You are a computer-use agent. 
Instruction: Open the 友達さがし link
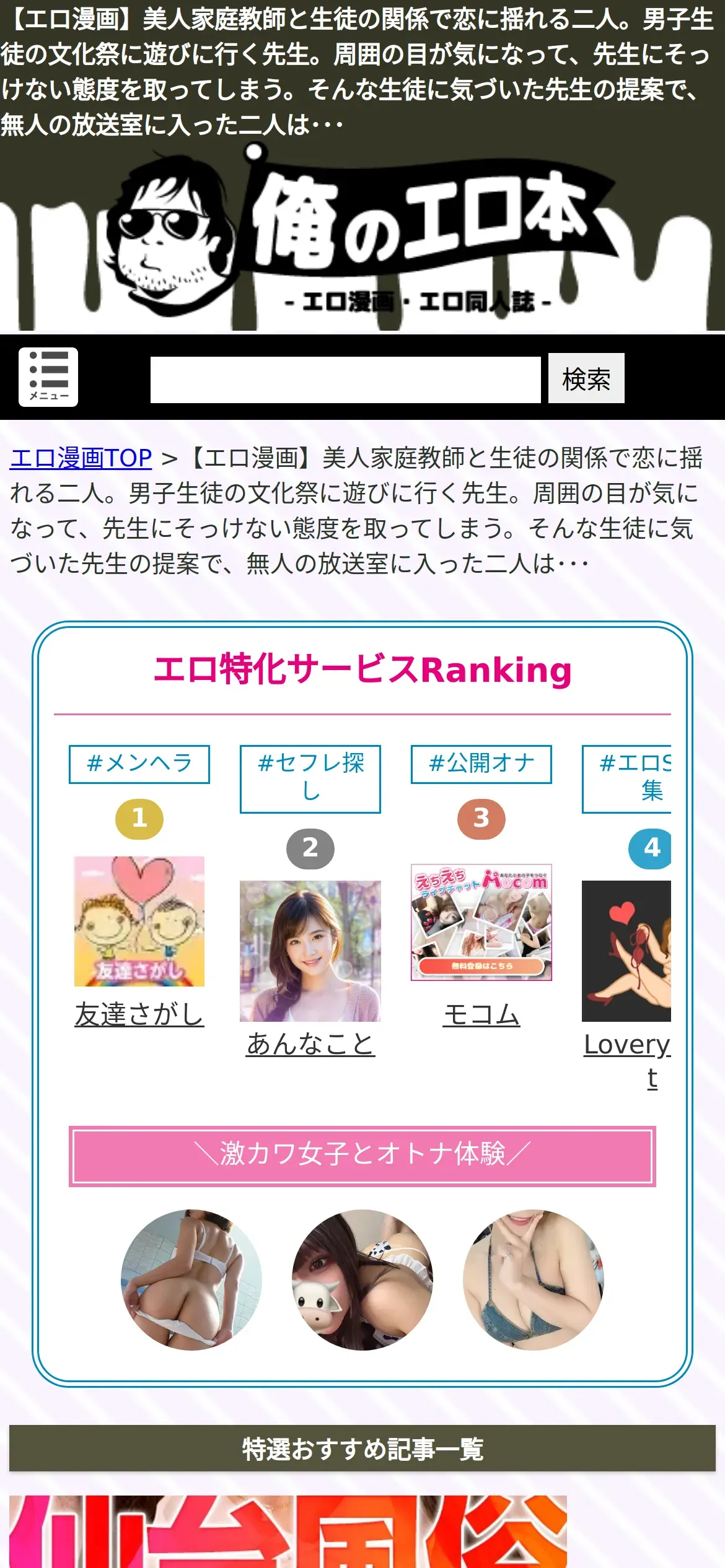click(139, 1014)
